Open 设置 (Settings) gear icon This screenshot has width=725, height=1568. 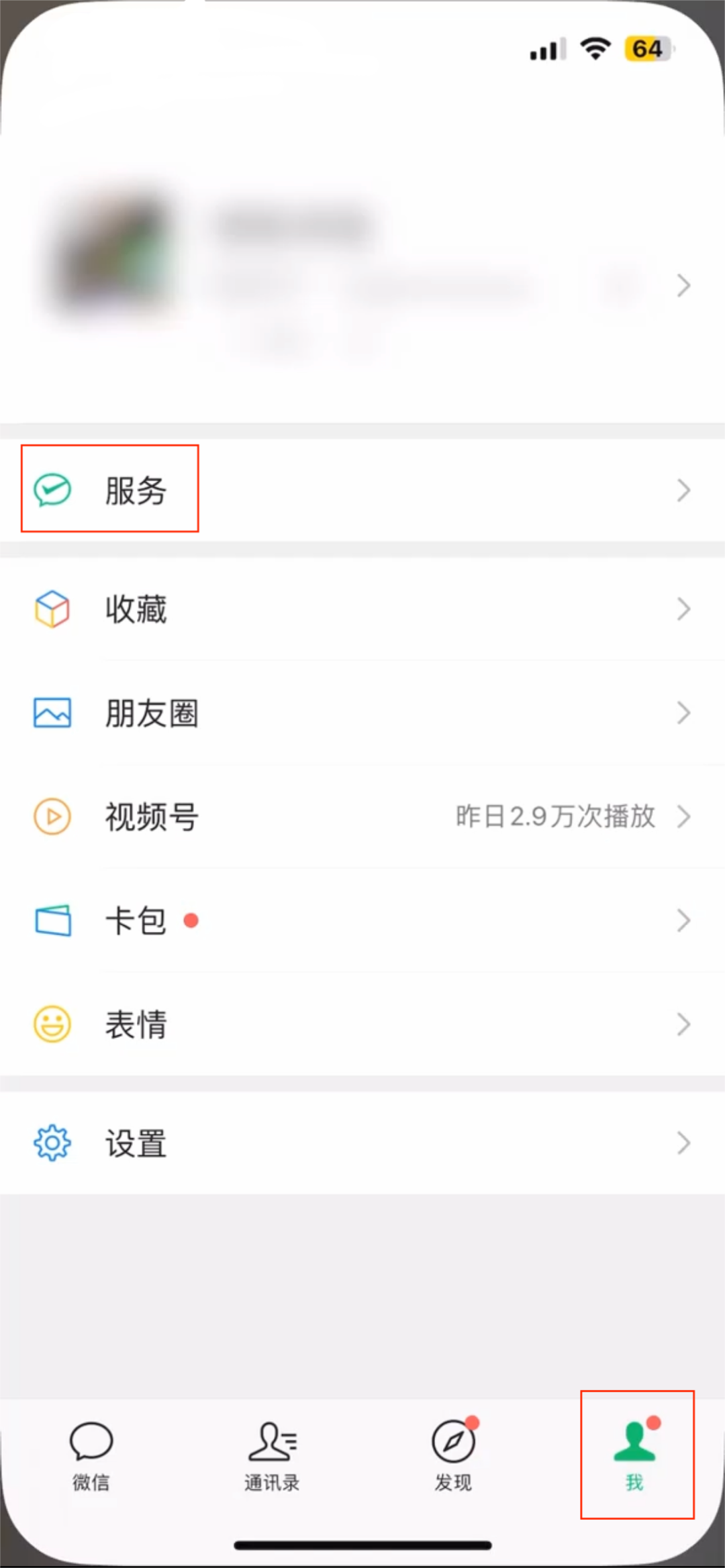tap(52, 1141)
